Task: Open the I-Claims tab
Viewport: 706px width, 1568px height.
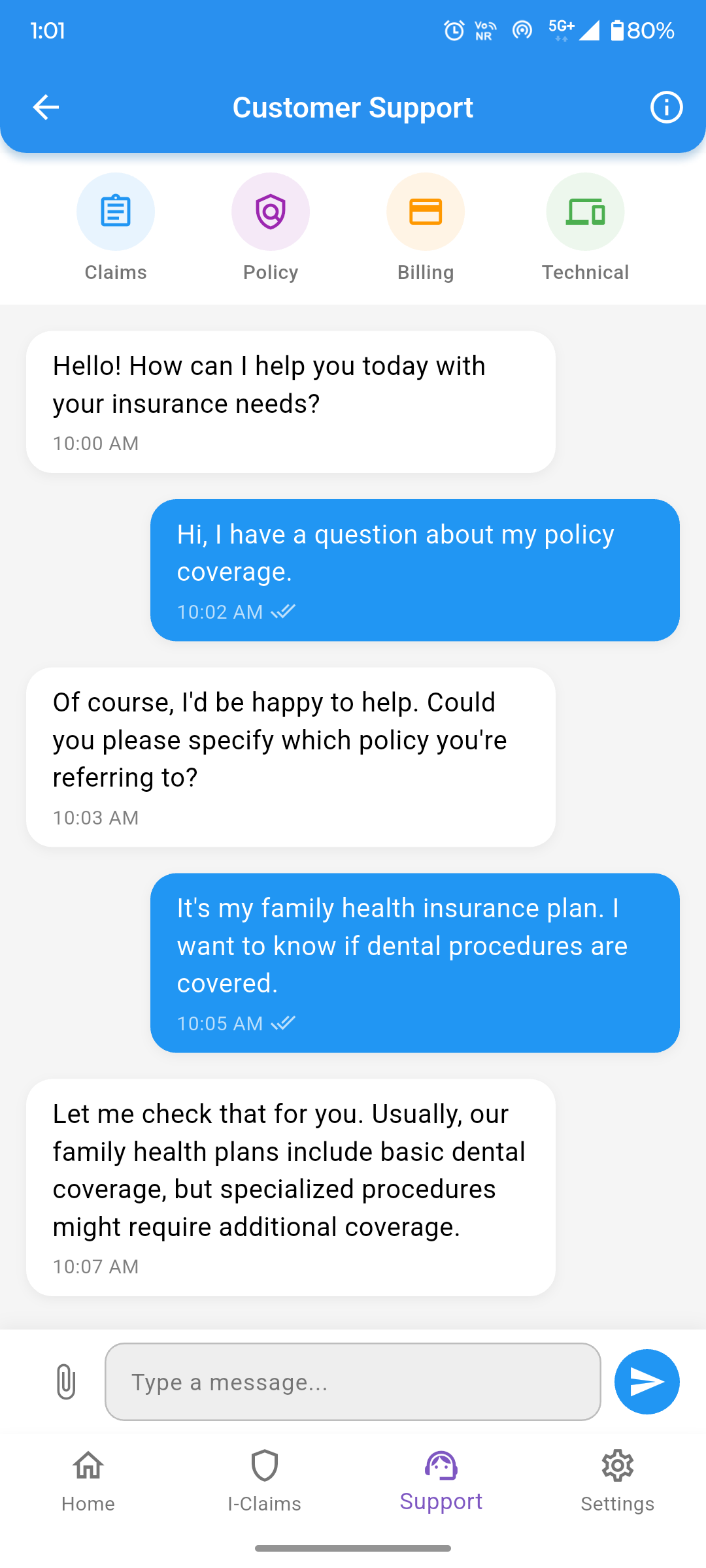Action: [x=265, y=1480]
